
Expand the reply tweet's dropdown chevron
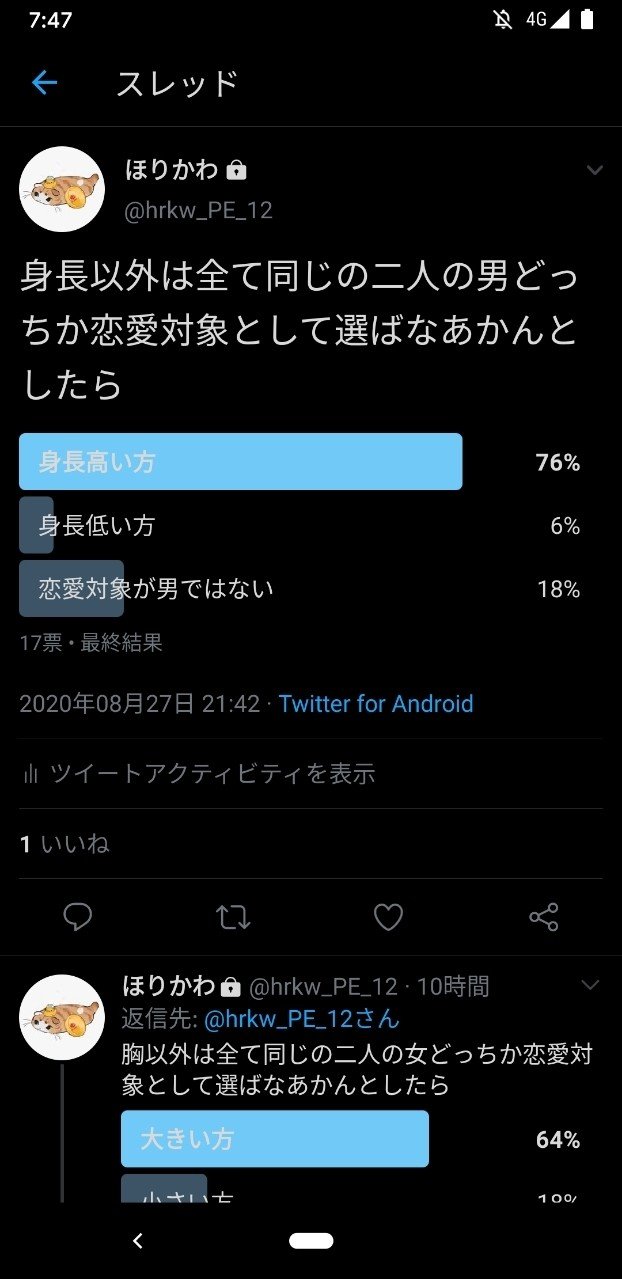coord(590,986)
